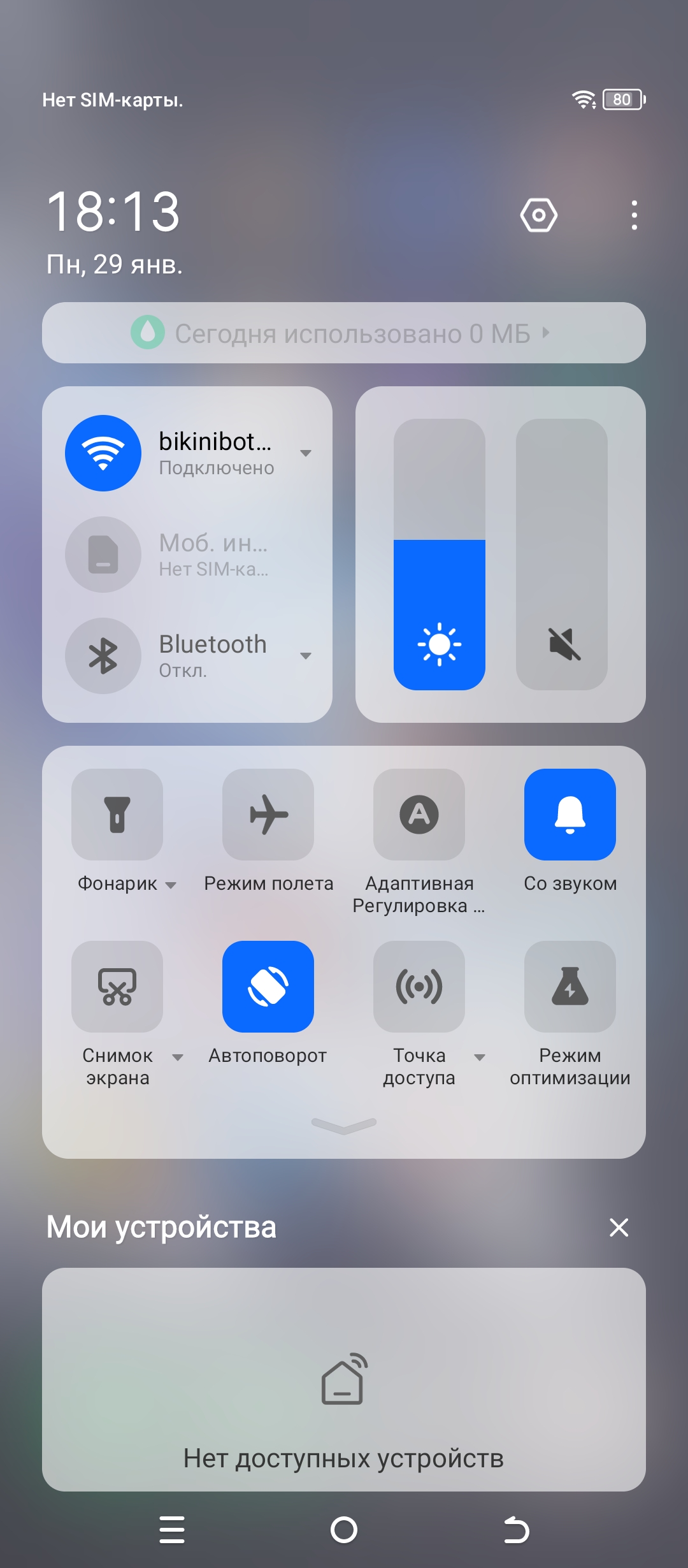Image resolution: width=688 pixels, height=1568 pixels.
Task: Disable Автоповорот auto-rotate
Action: (268, 987)
